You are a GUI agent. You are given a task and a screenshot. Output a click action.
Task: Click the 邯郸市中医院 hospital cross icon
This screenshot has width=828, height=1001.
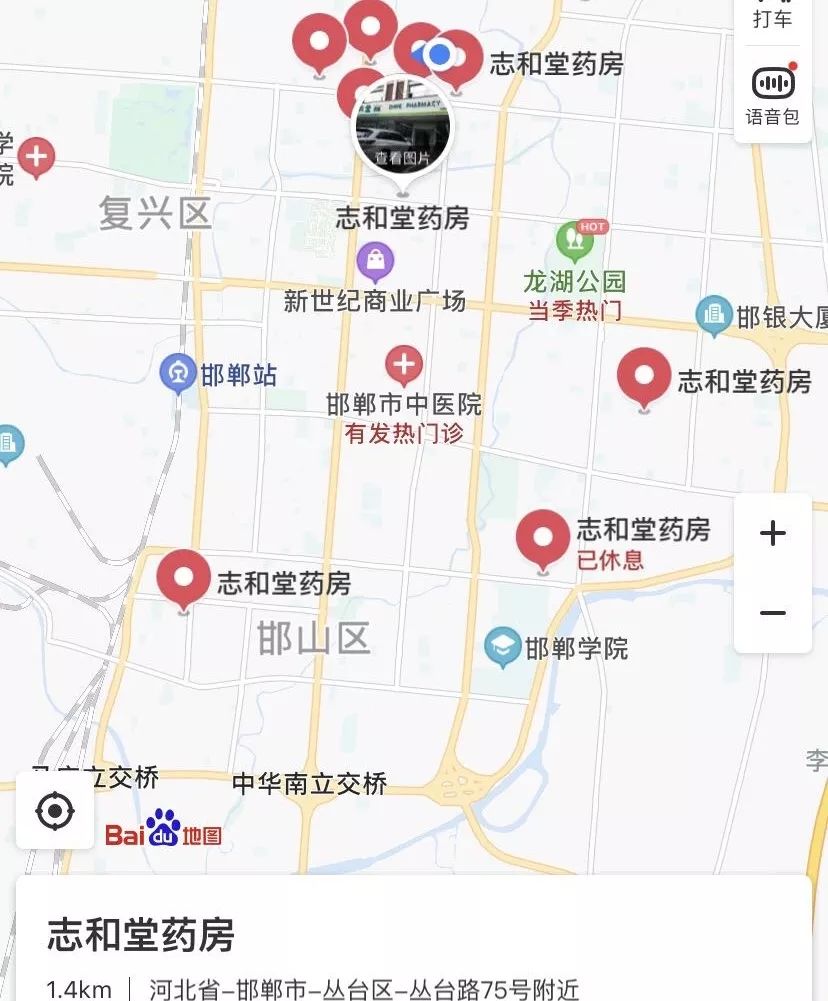click(x=404, y=364)
